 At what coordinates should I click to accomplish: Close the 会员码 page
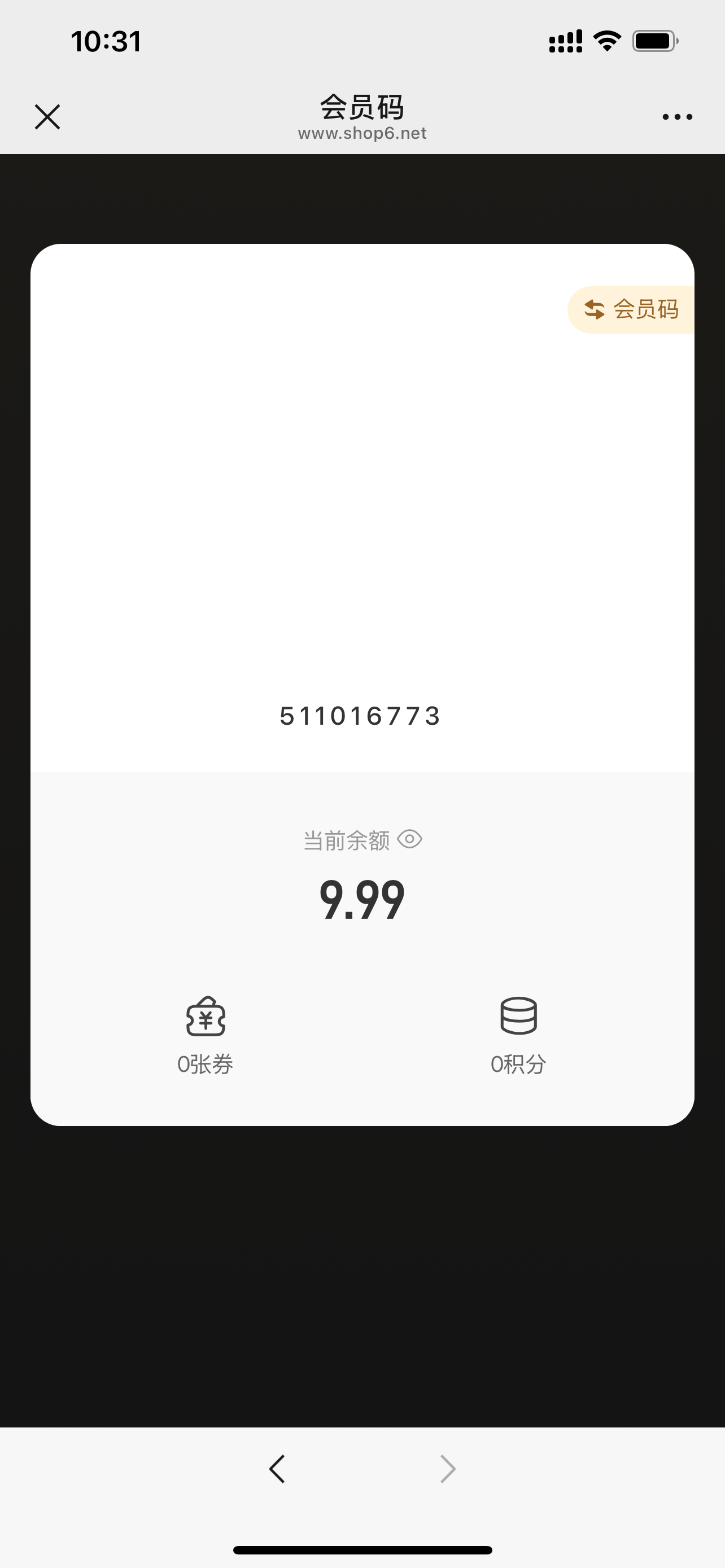(x=47, y=117)
